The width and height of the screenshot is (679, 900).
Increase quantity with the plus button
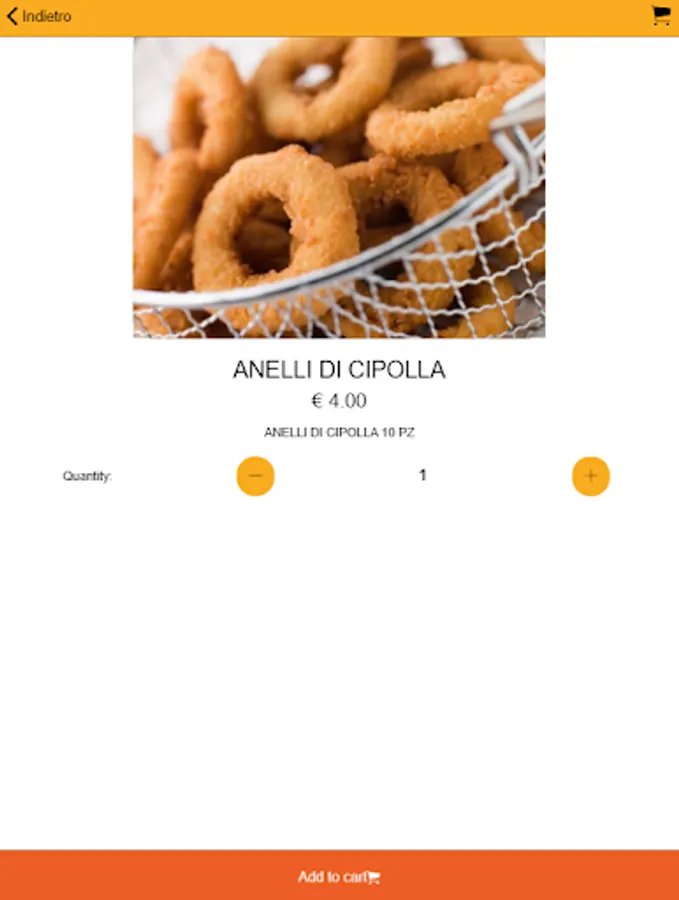coord(590,476)
